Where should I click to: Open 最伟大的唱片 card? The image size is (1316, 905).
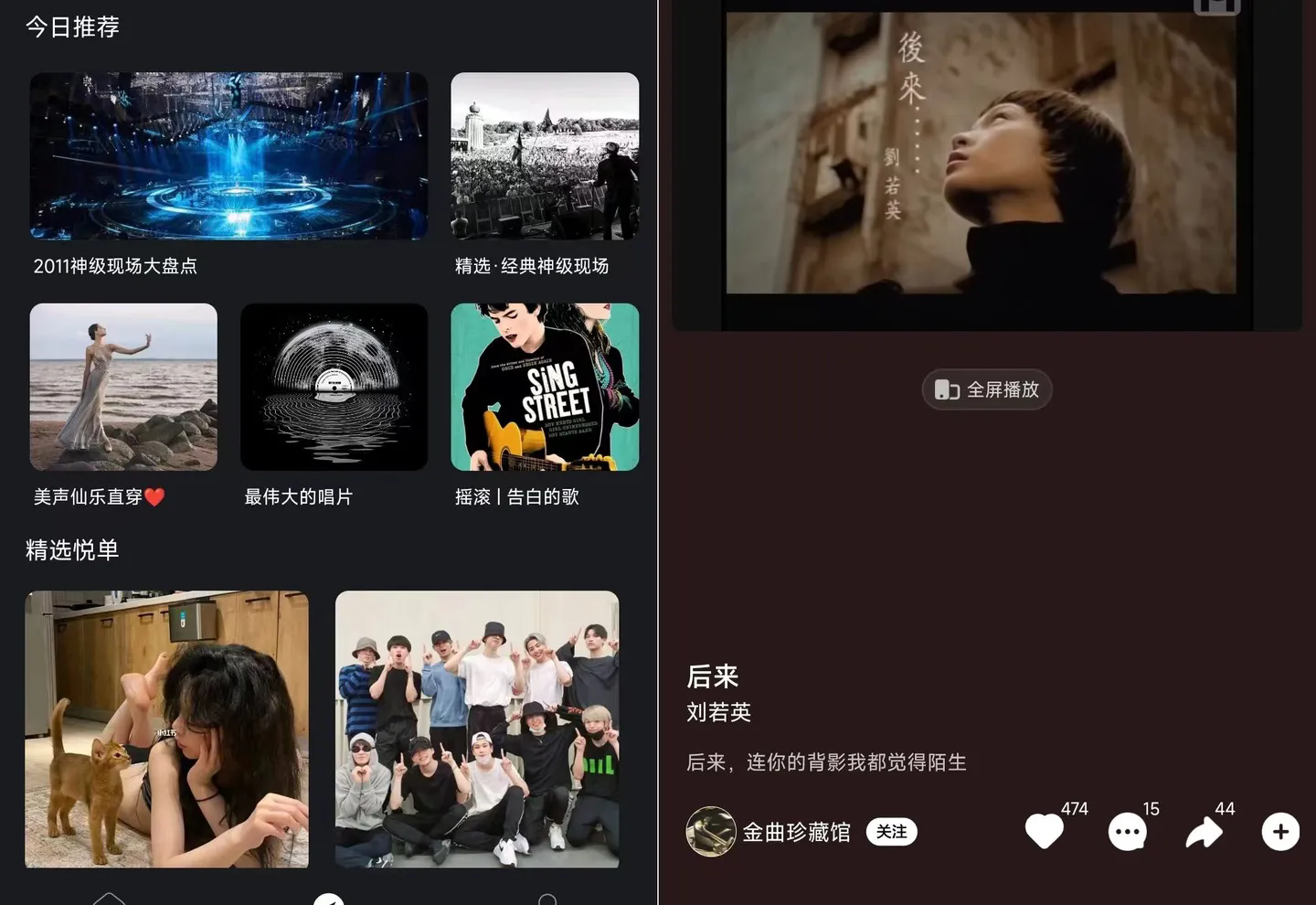point(334,388)
